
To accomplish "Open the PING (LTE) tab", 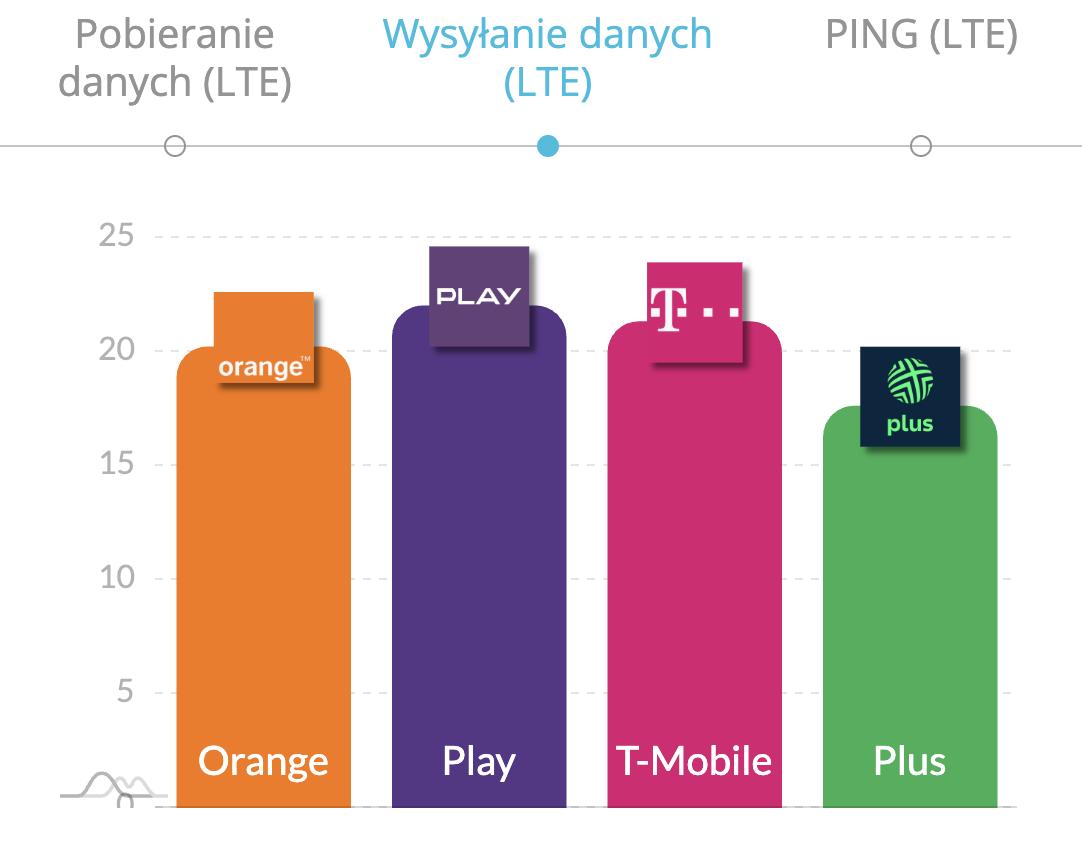I will 921,34.
